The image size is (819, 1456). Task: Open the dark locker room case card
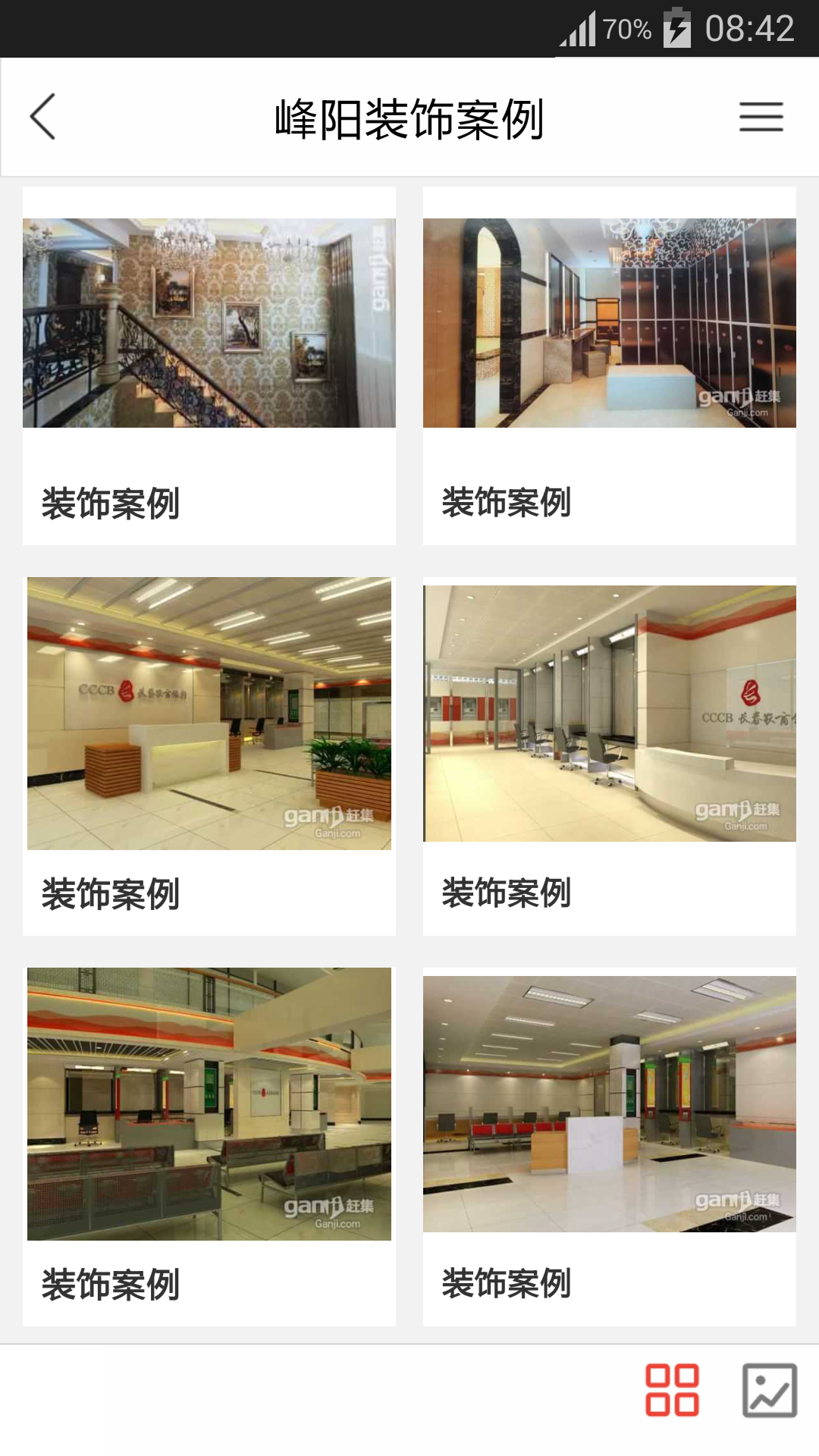pyautogui.click(x=610, y=366)
